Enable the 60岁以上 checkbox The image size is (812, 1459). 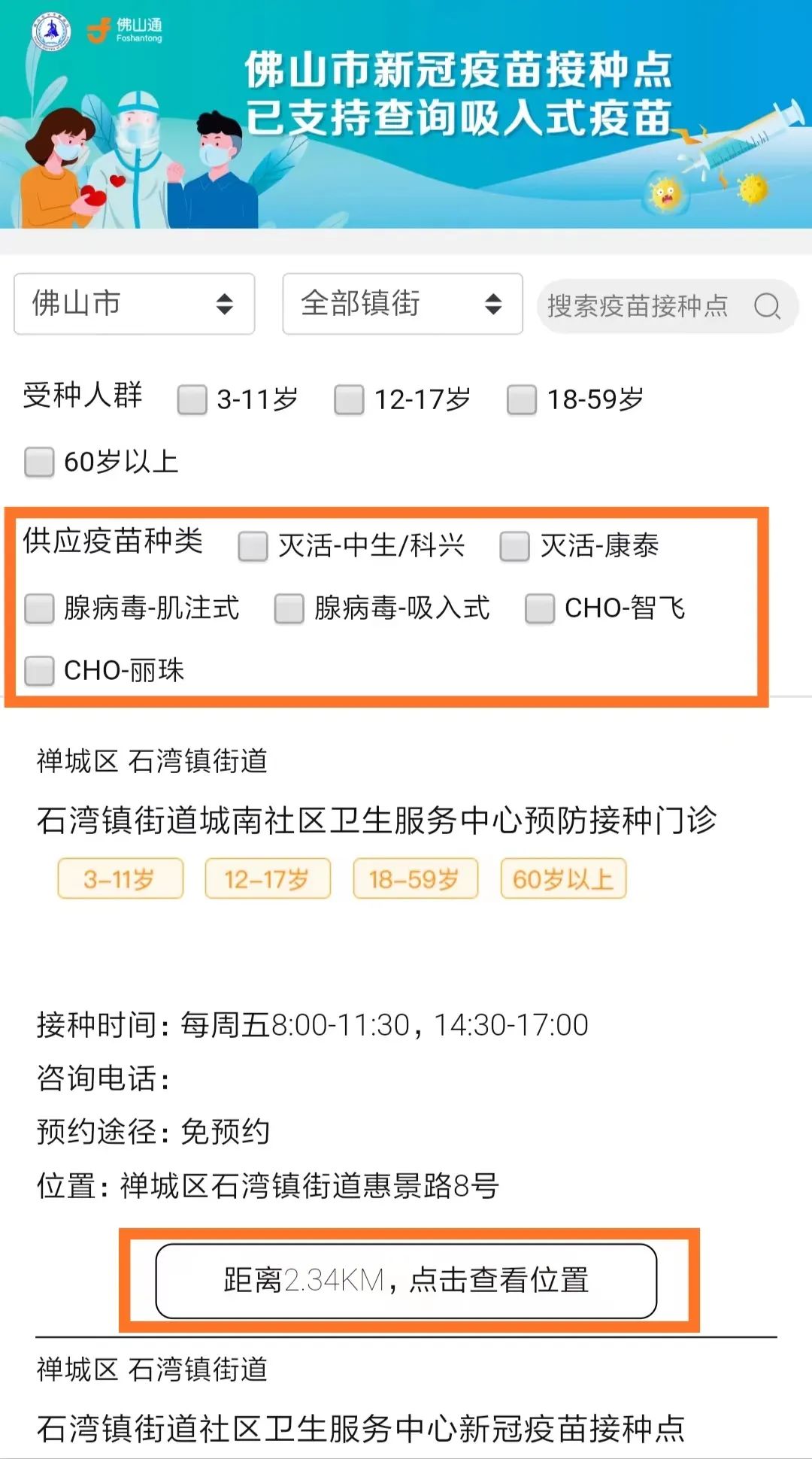pos(39,462)
